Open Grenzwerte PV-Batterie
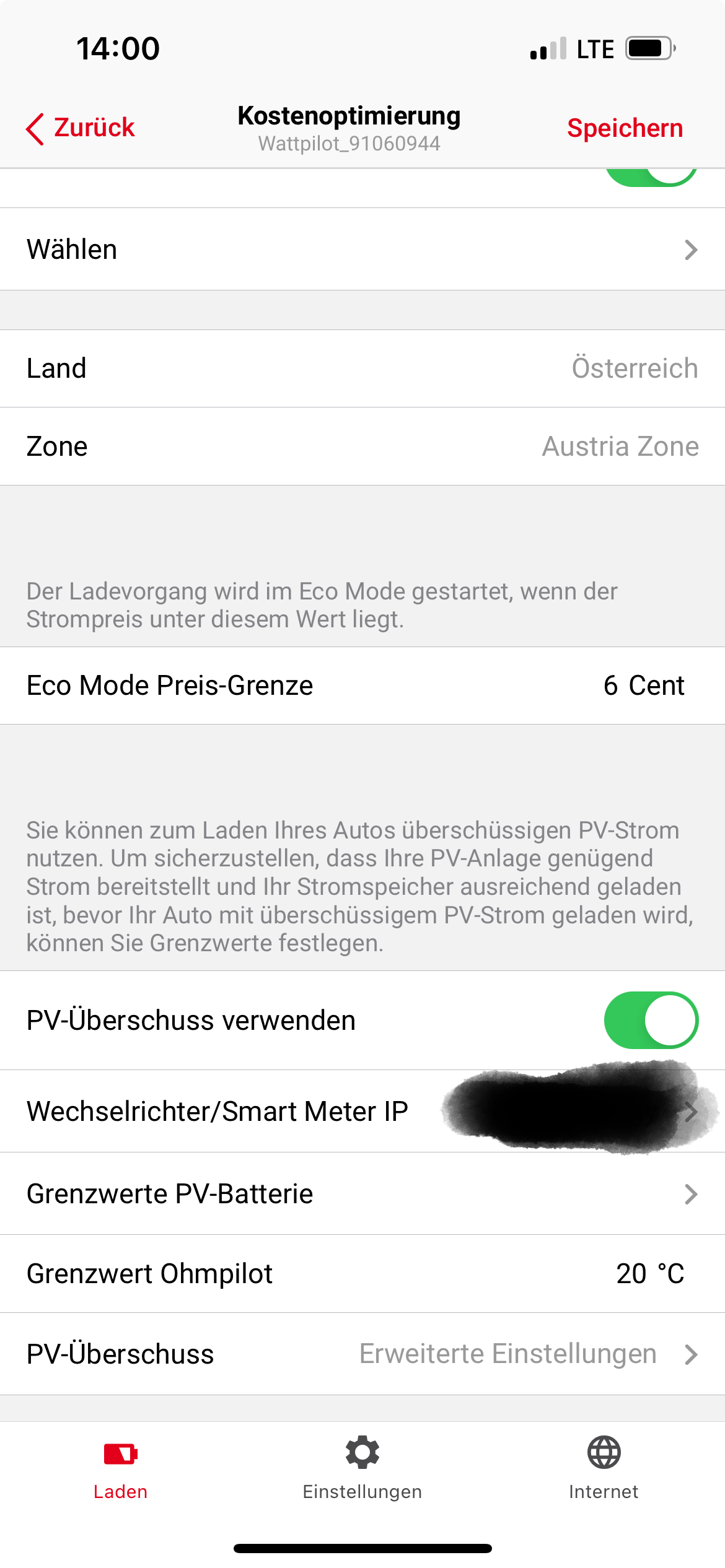The height and width of the screenshot is (1568, 725). pyautogui.click(x=362, y=1193)
